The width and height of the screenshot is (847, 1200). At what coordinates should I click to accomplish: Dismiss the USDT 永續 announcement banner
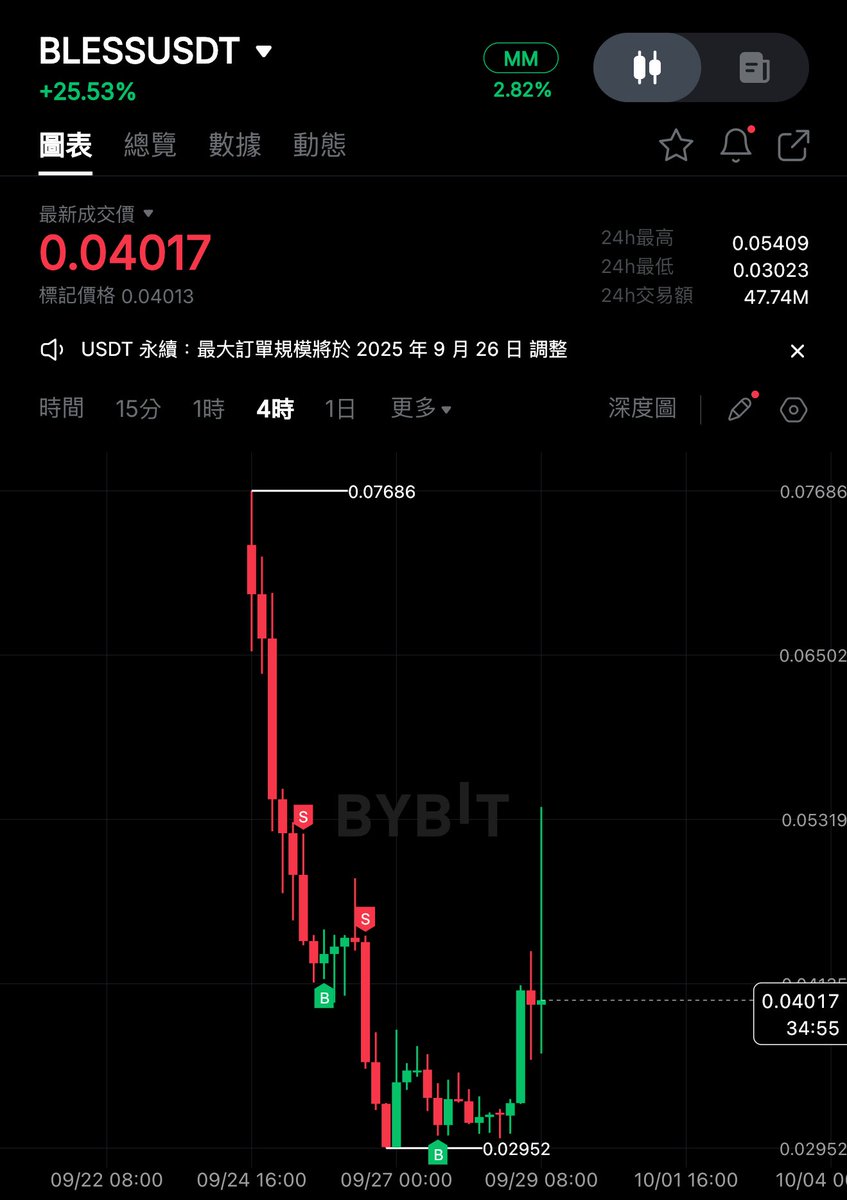[x=797, y=351]
